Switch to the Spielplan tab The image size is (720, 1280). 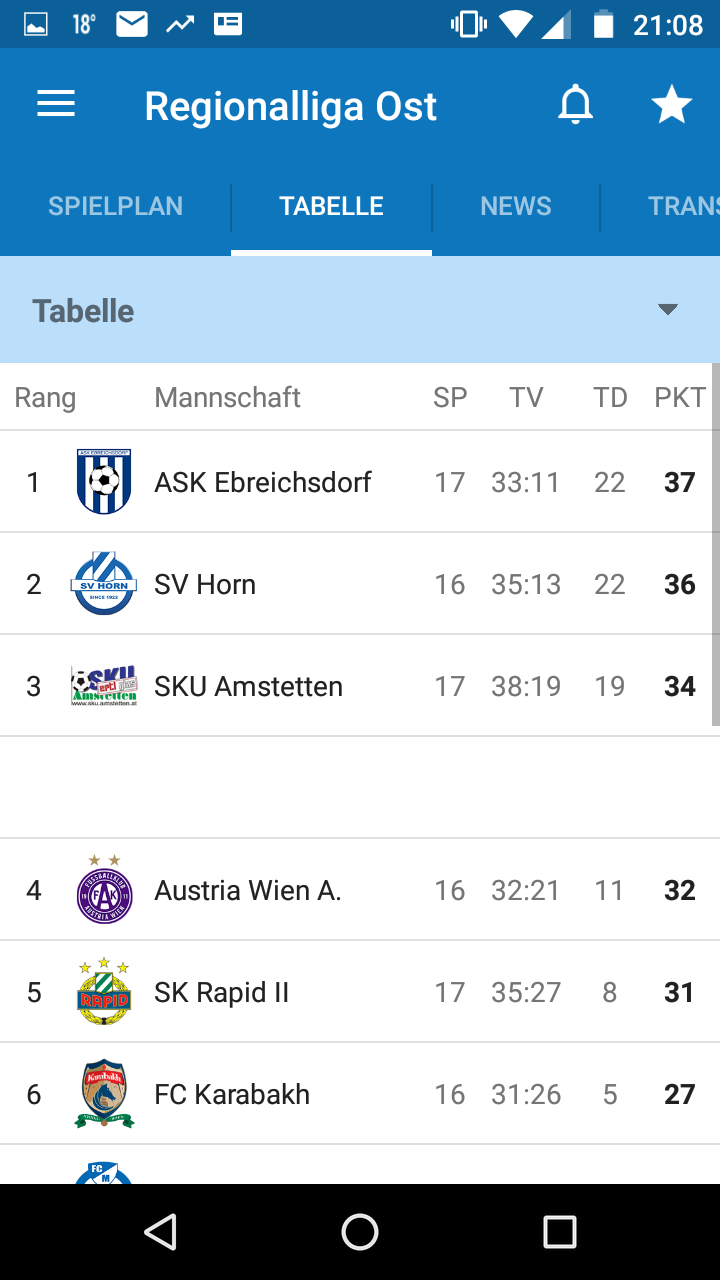coord(116,206)
